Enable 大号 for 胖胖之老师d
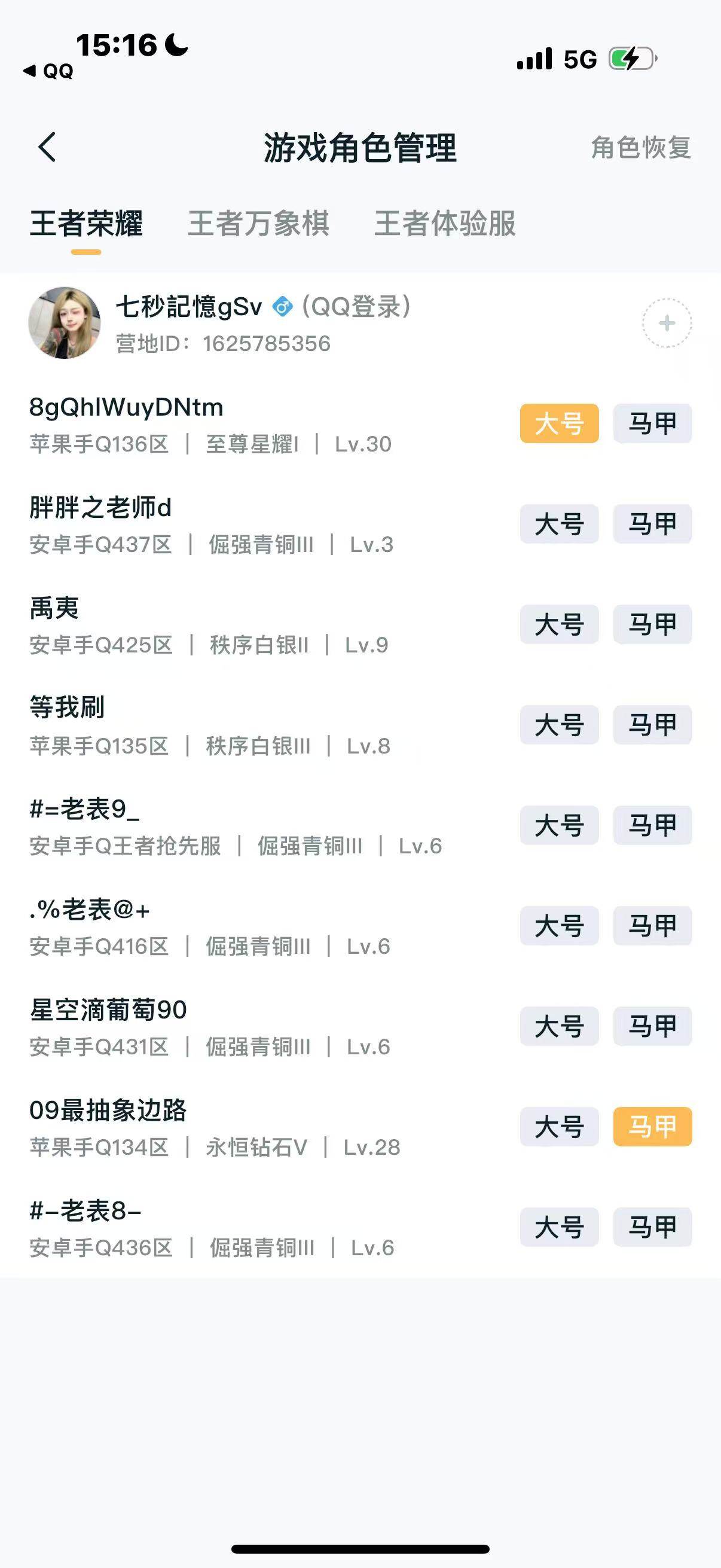This screenshot has width=721, height=1568. (558, 524)
